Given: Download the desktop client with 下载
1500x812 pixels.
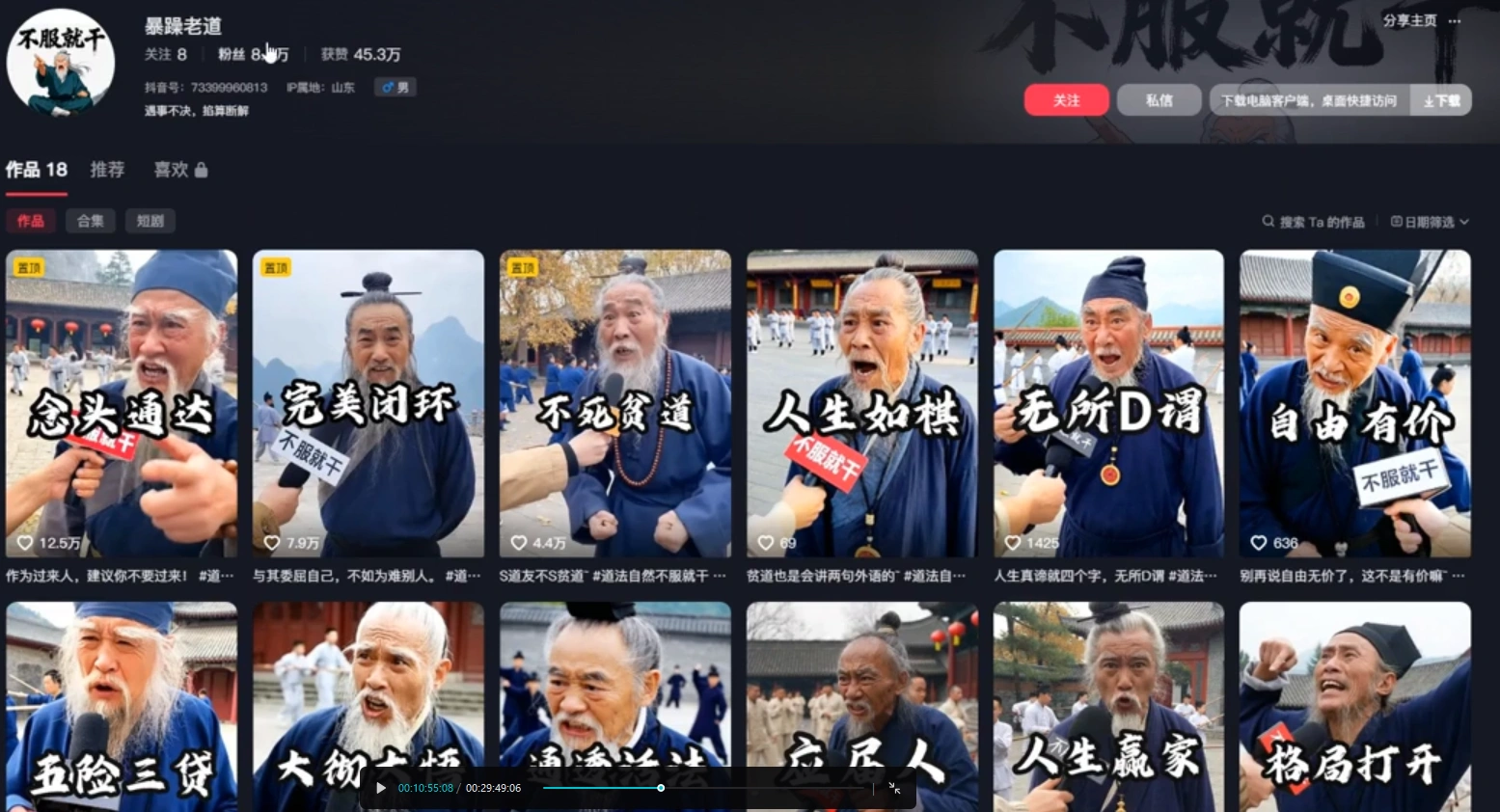Looking at the screenshot, I should [x=1441, y=100].
